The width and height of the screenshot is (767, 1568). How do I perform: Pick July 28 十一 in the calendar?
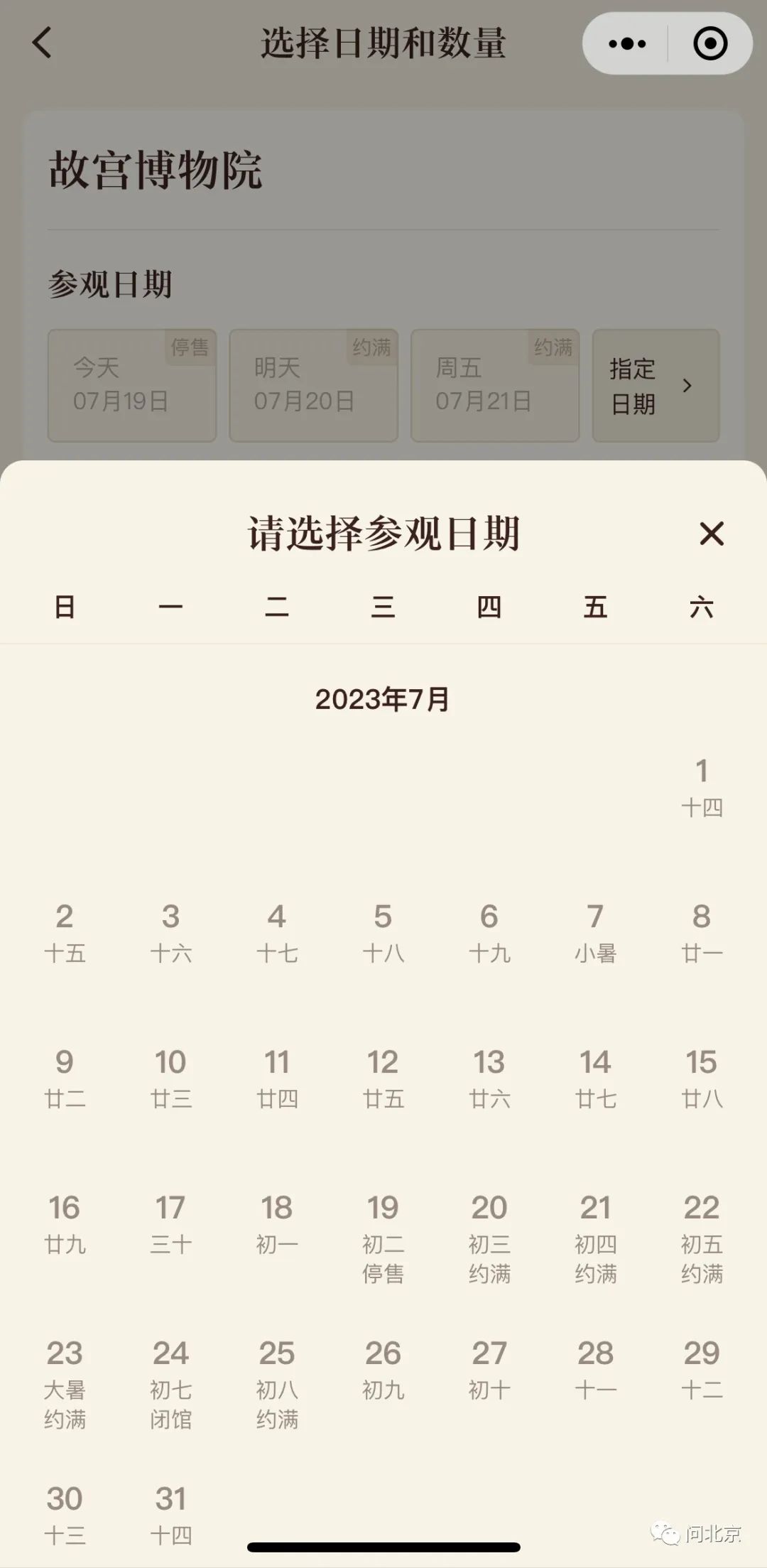click(x=595, y=1369)
